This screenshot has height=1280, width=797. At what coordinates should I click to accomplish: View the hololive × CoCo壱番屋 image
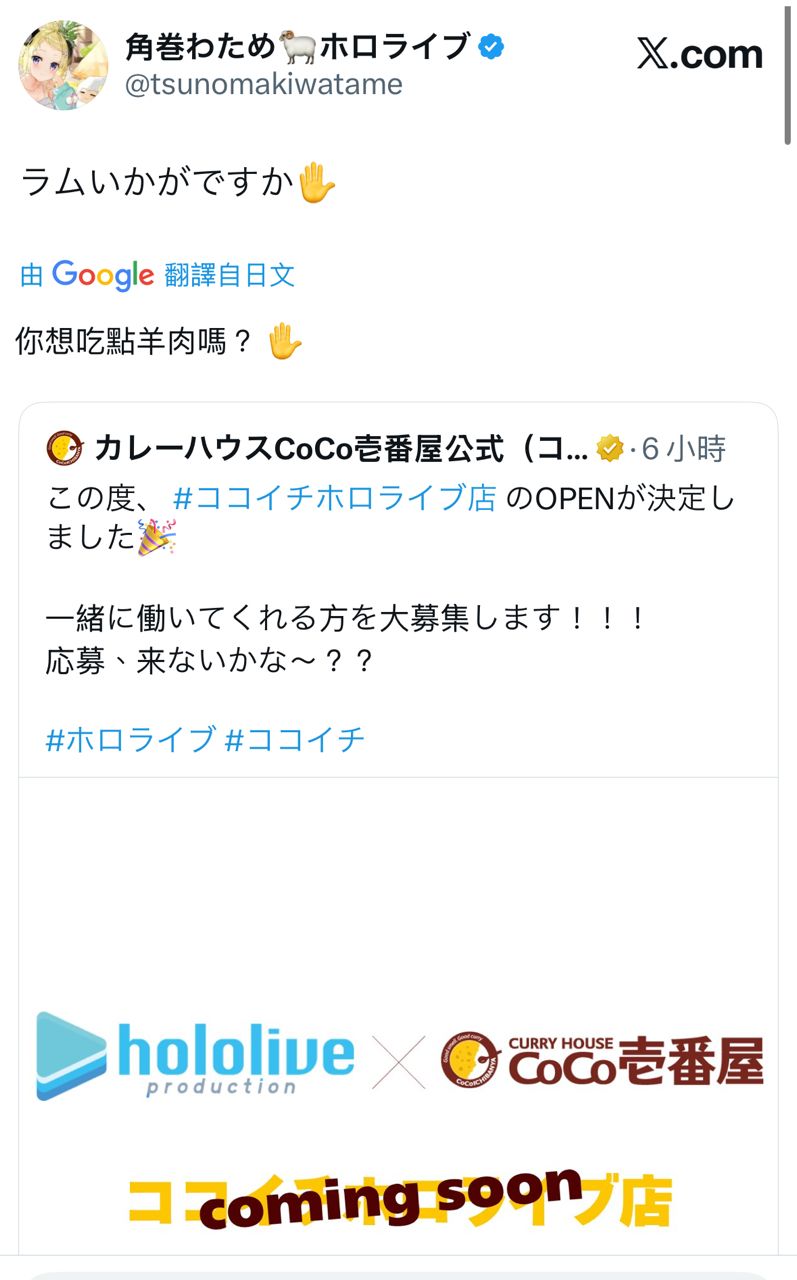[398, 1060]
